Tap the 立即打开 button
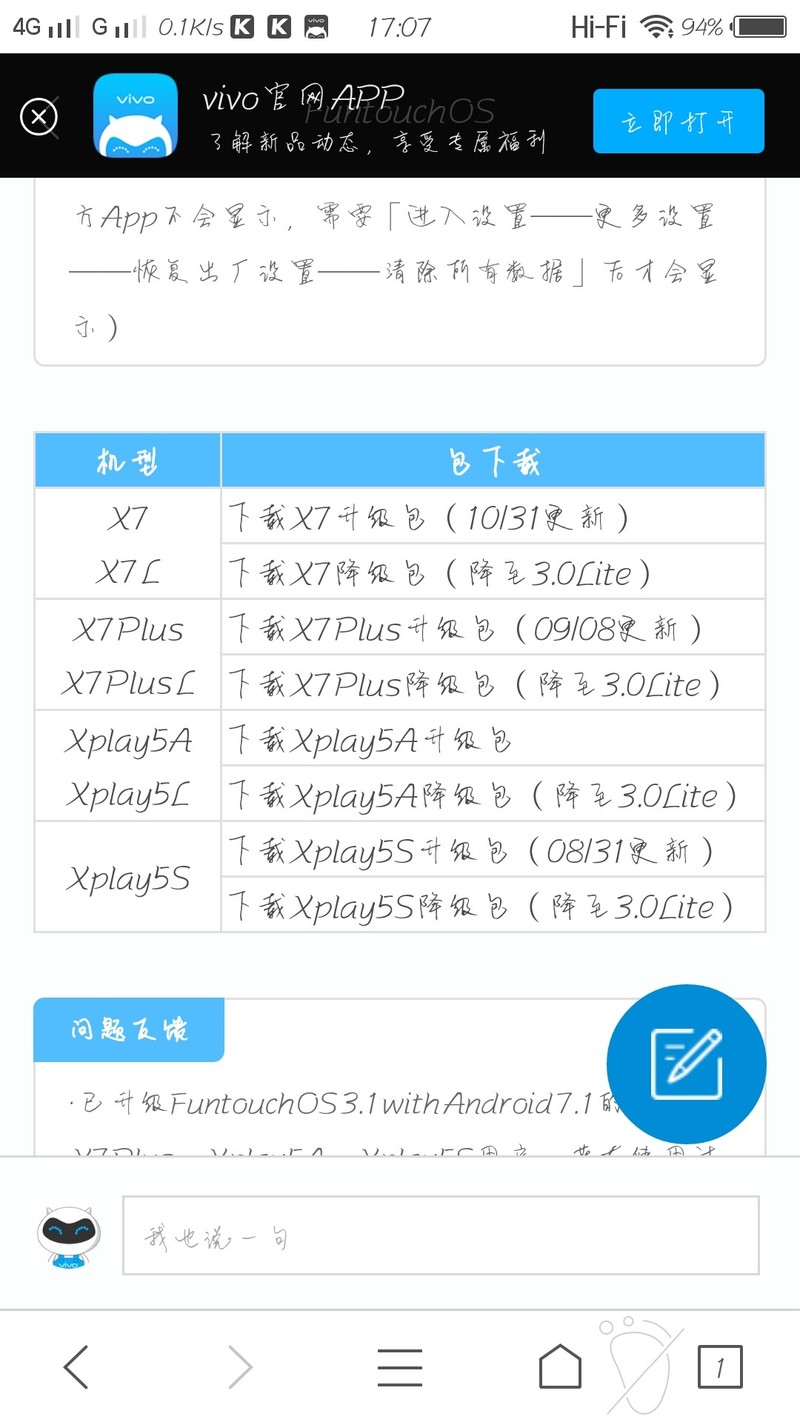The image size is (800, 1422). pos(678,120)
